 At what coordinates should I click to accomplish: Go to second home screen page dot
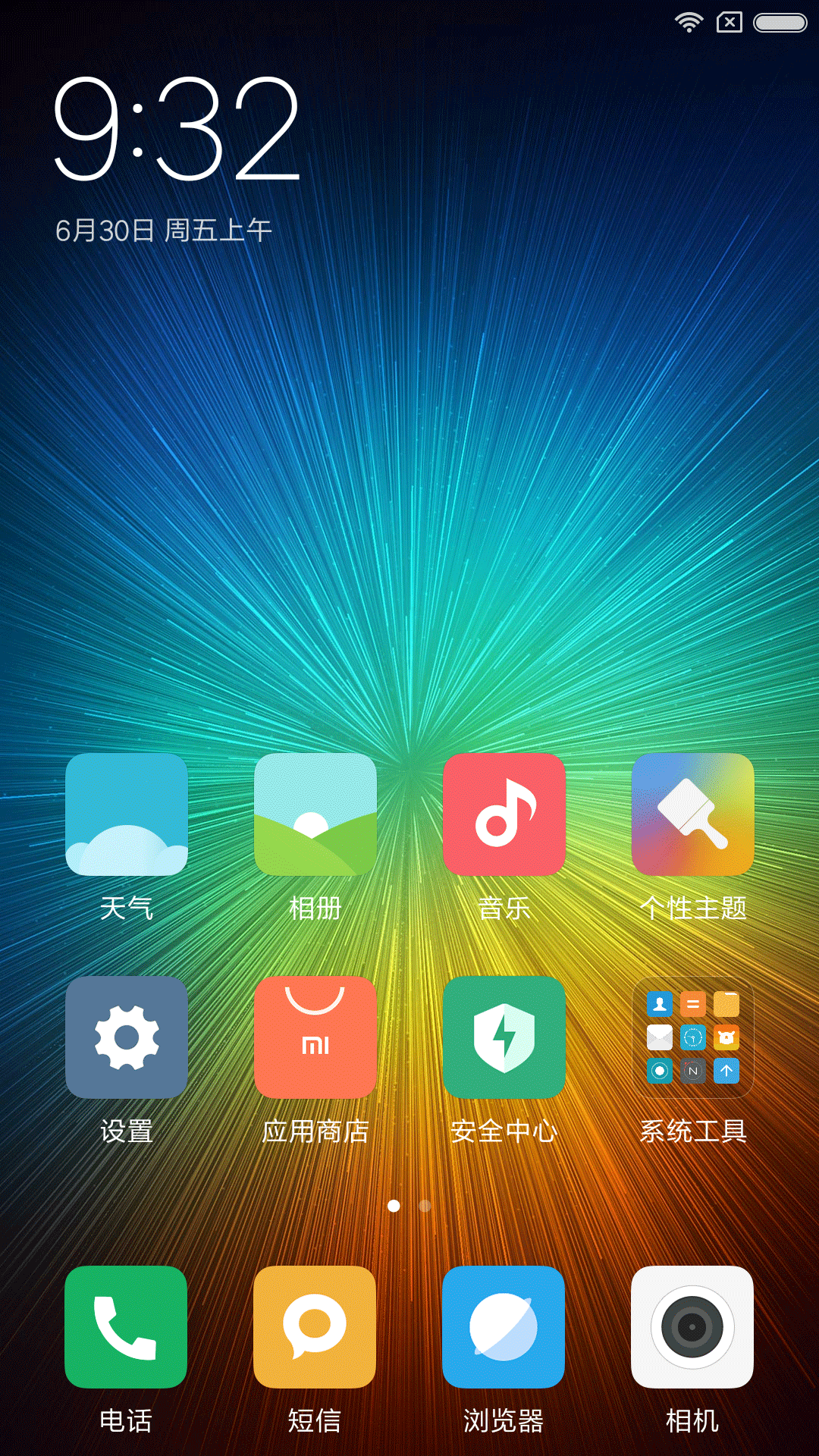pyautogui.click(x=425, y=1206)
